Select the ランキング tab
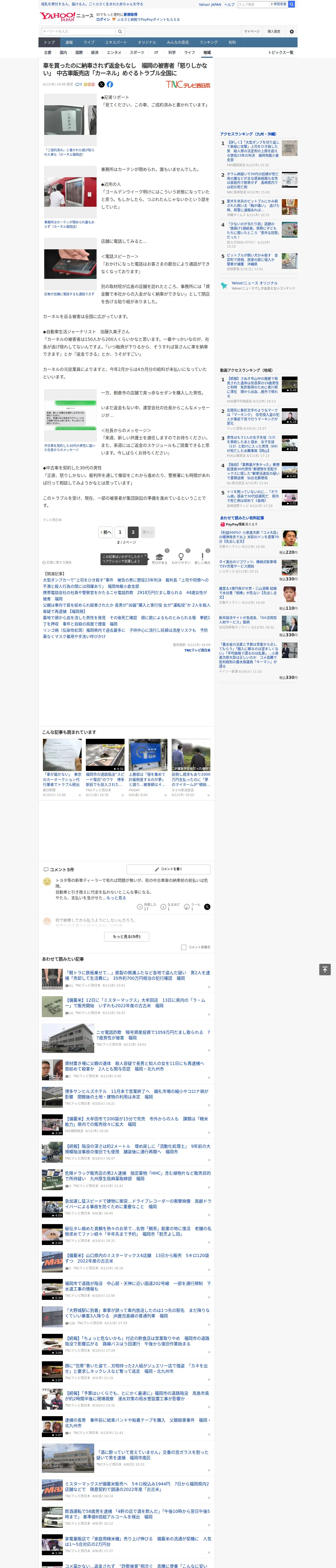This screenshot has height=1568, width=336. tap(209, 43)
